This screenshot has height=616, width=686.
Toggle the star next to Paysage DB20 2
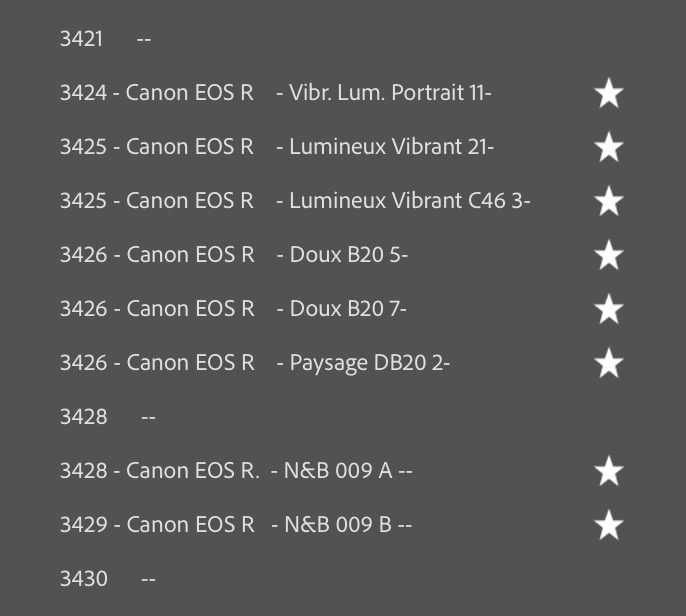[x=608, y=364]
